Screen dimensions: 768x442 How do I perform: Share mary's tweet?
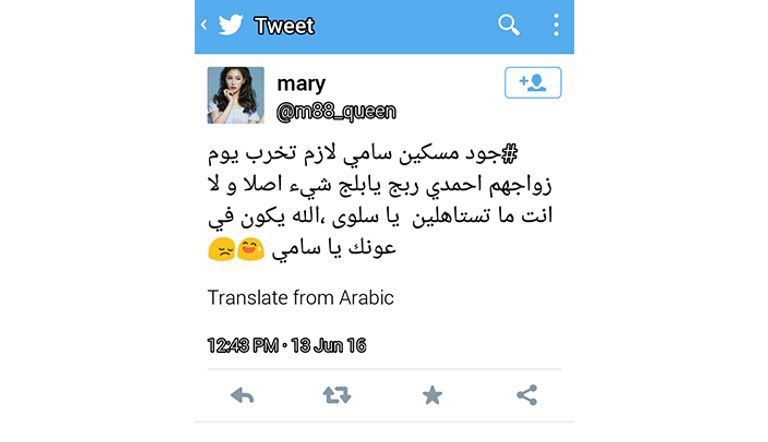pyautogui.click(x=526, y=396)
